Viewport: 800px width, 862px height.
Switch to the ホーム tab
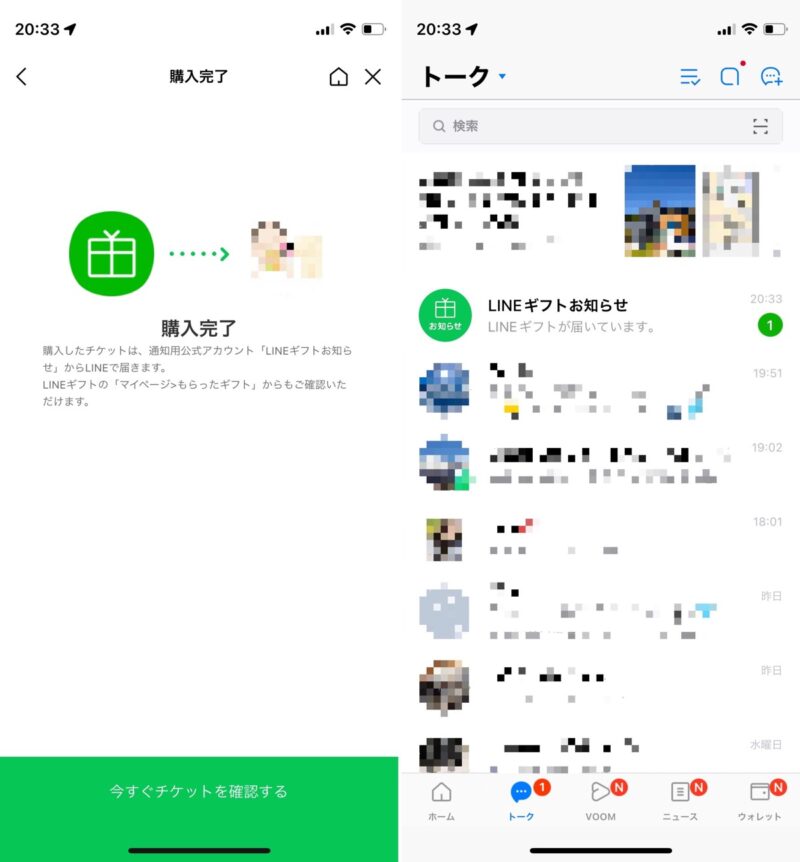coord(441,800)
